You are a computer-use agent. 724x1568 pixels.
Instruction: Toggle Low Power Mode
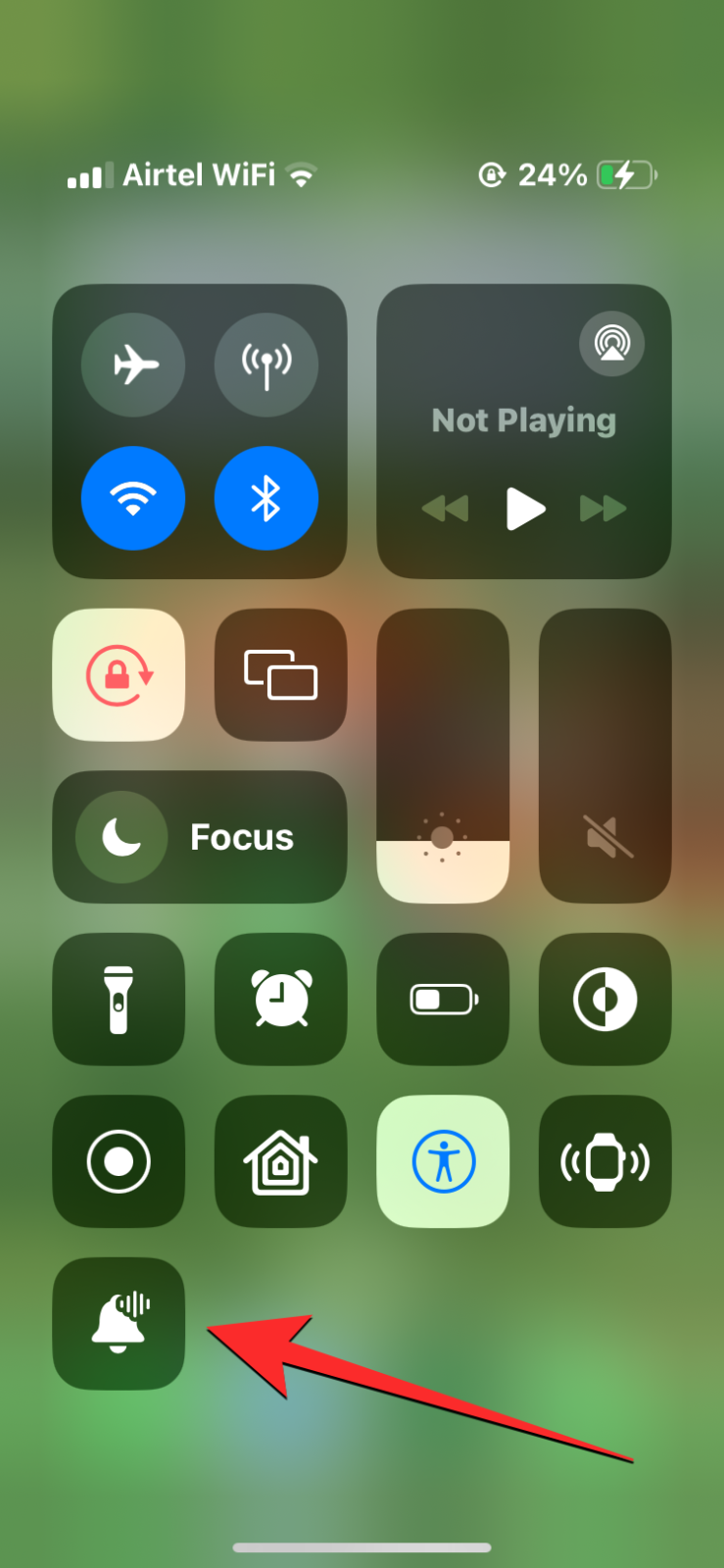click(x=443, y=999)
